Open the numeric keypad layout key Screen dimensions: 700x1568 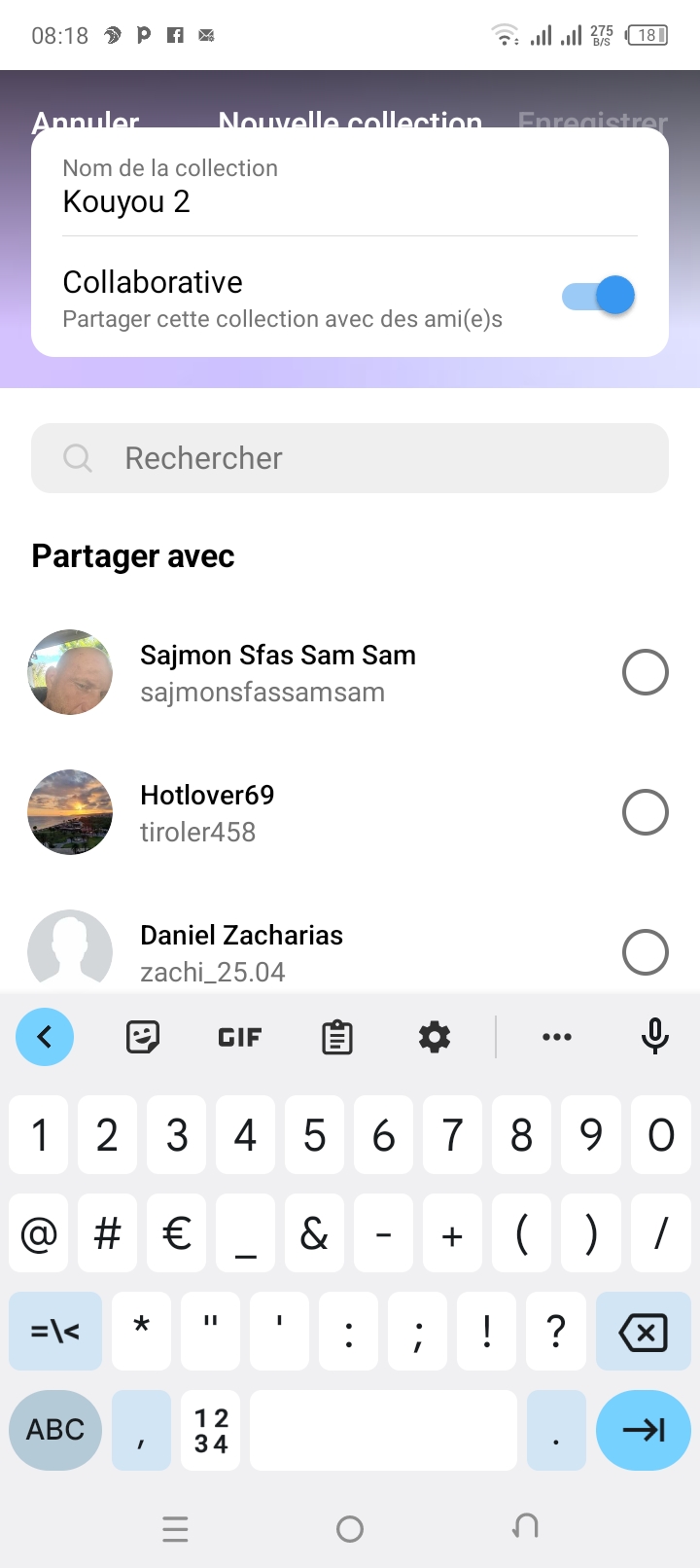(x=211, y=1430)
